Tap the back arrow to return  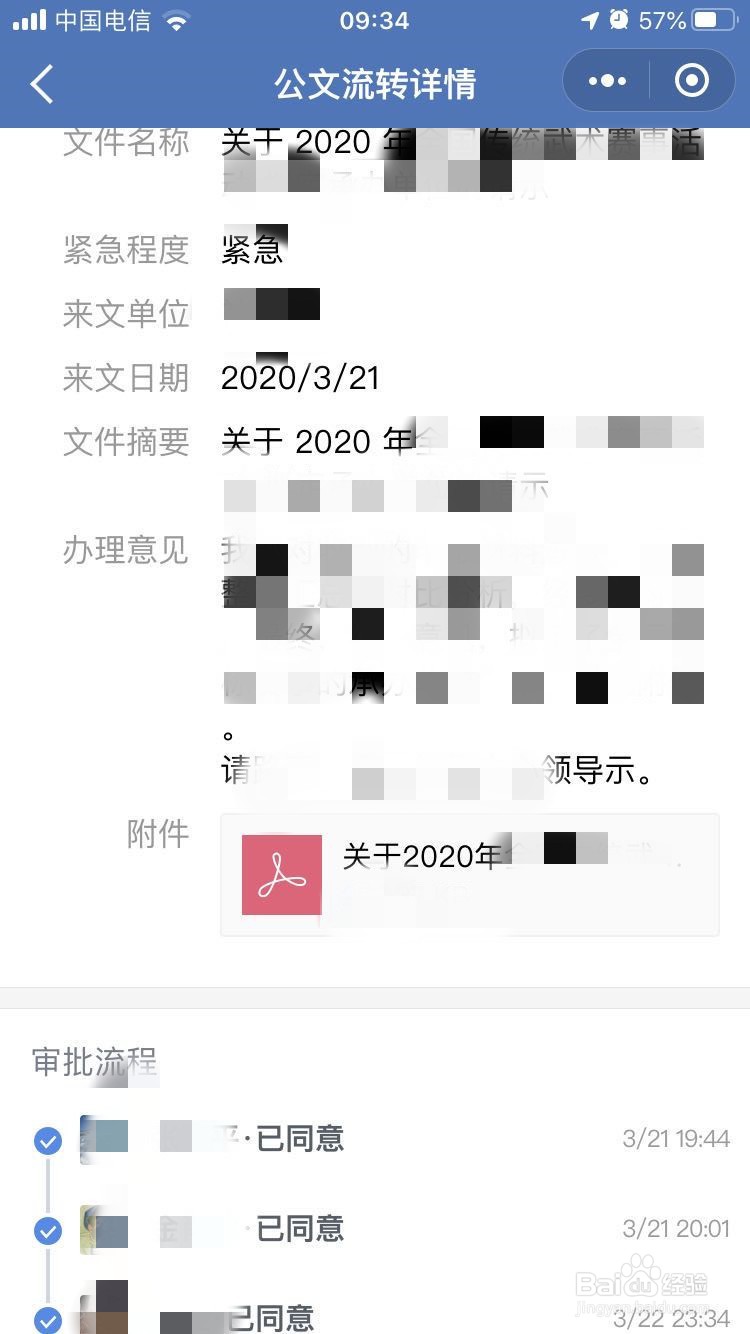[40, 84]
